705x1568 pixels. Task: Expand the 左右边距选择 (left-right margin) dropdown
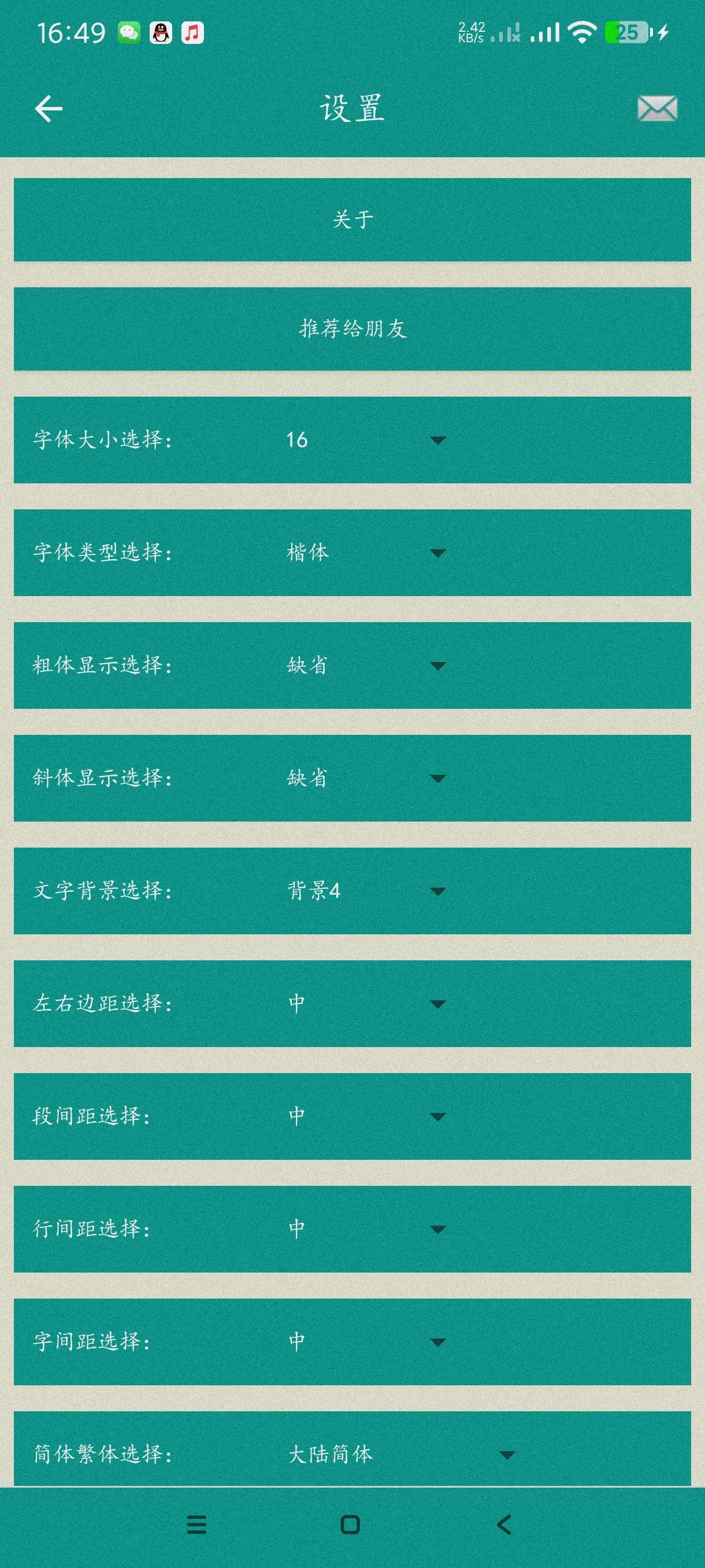365,1004
